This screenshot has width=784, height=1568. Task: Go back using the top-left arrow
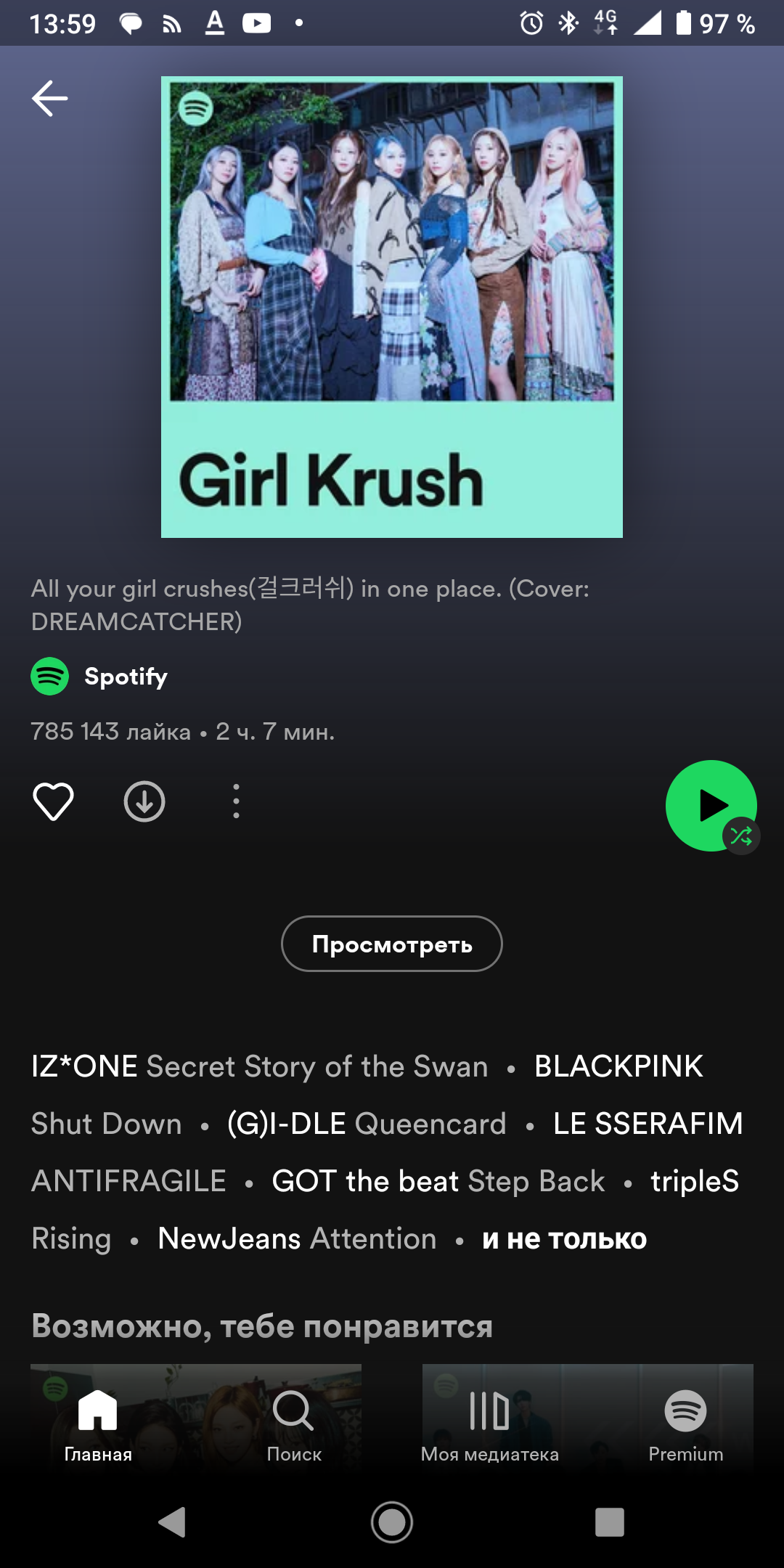click(50, 99)
